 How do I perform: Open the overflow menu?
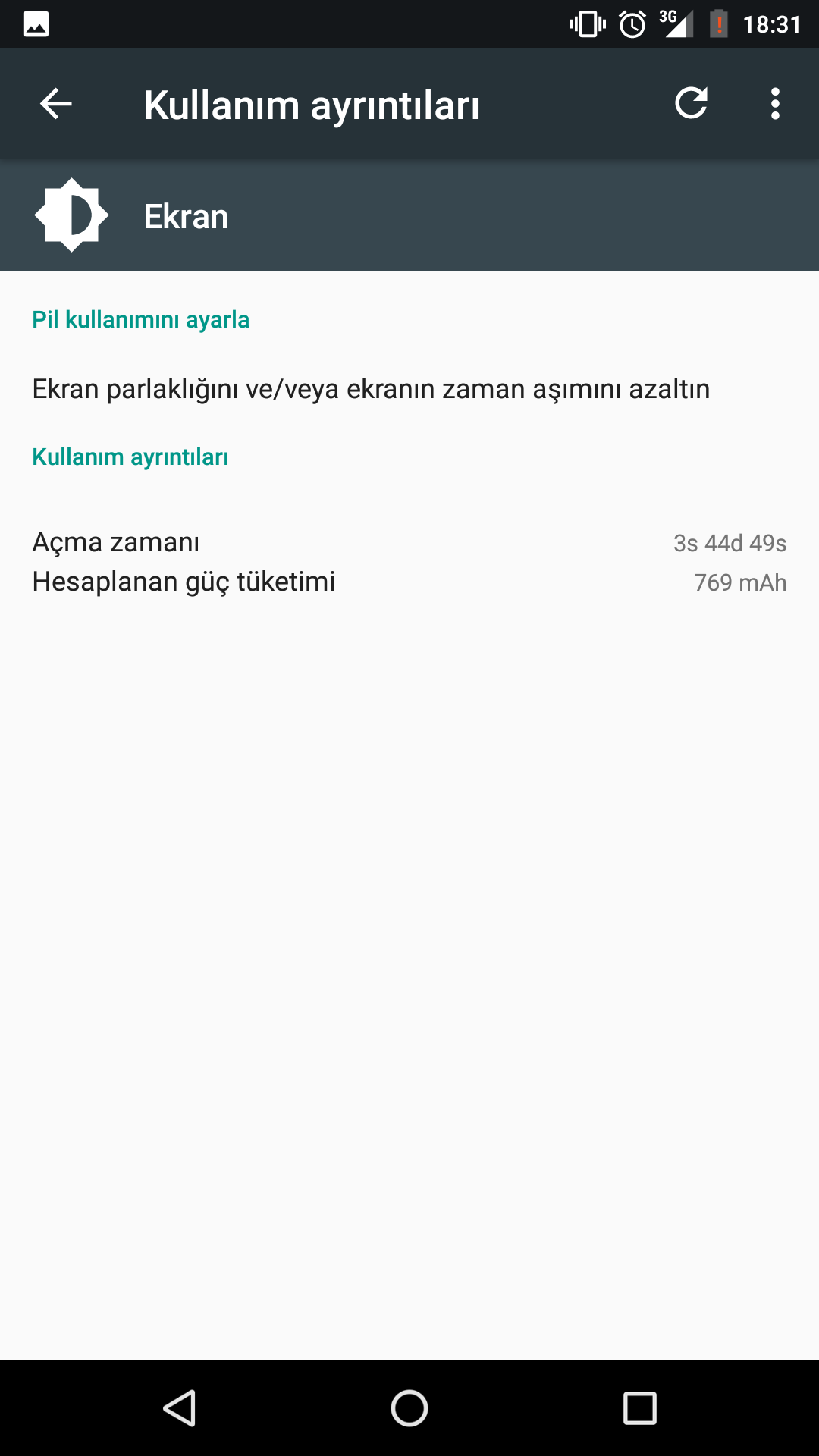(774, 104)
